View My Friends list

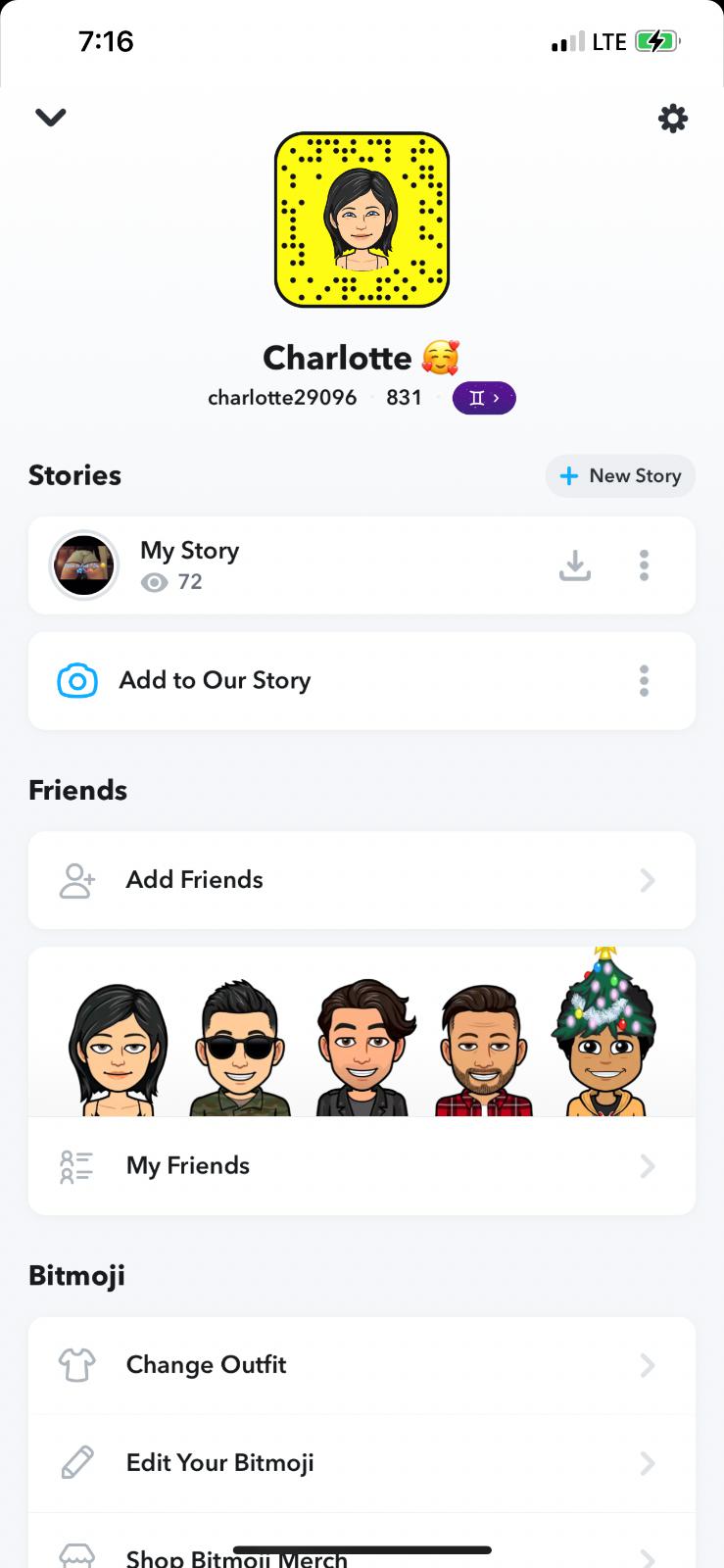[x=362, y=1165]
